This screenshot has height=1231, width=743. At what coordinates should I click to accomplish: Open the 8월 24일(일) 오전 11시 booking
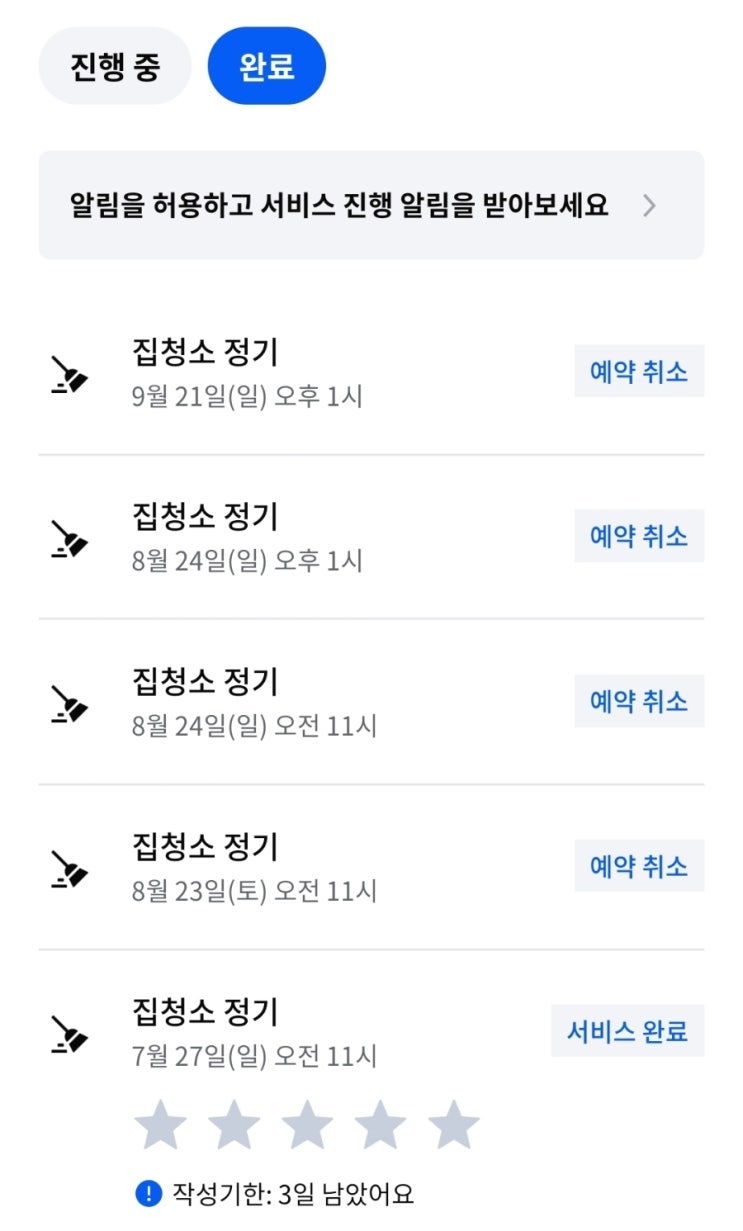(x=300, y=702)
